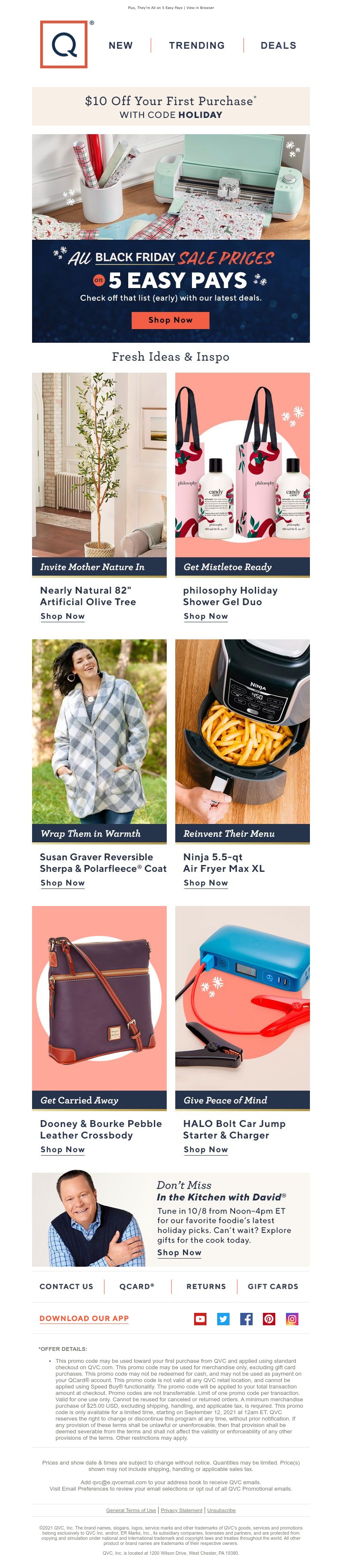
Task: Open the QCARD link
Action: coord(136,1286)
